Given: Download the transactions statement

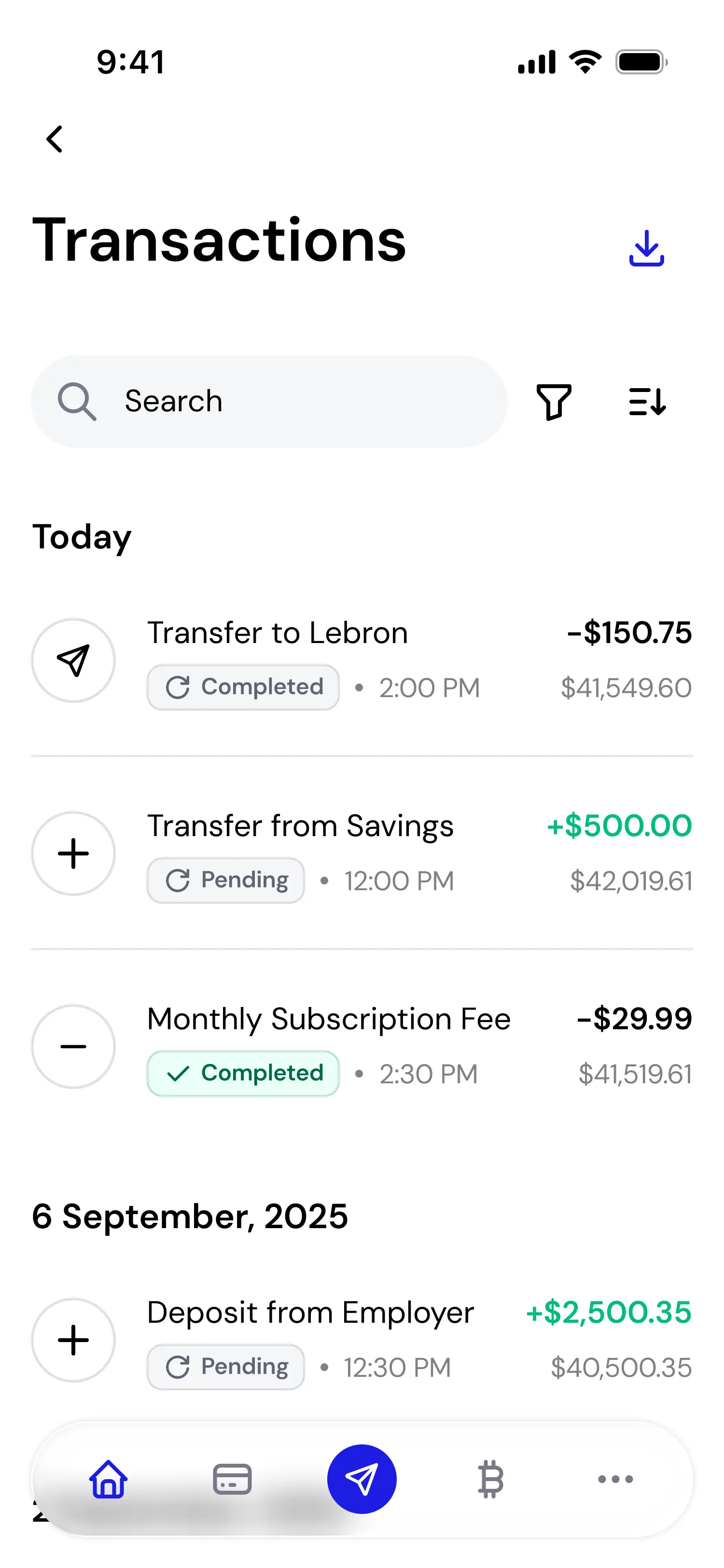Looking at the screenshot, I should click(646, 248).
